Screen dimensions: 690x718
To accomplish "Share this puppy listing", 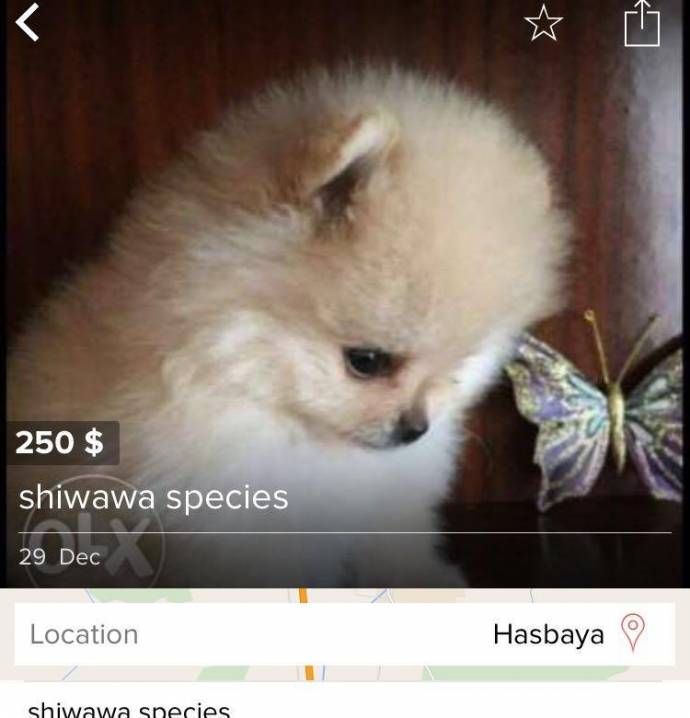I will pos(642,22).
